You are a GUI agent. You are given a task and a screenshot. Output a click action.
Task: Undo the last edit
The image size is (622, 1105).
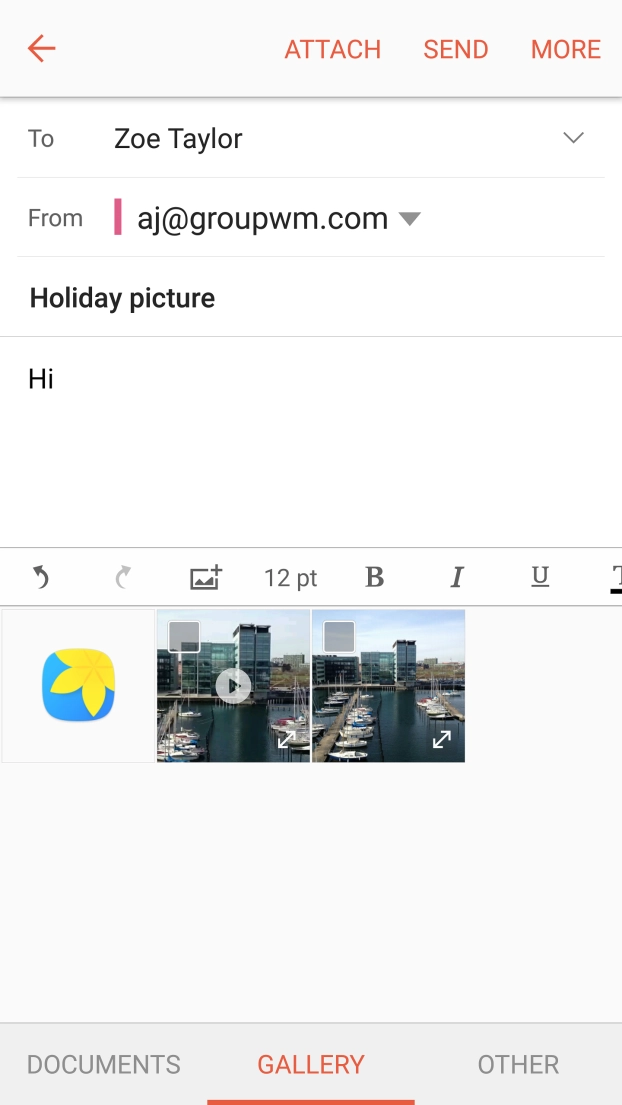coord(41,577)
